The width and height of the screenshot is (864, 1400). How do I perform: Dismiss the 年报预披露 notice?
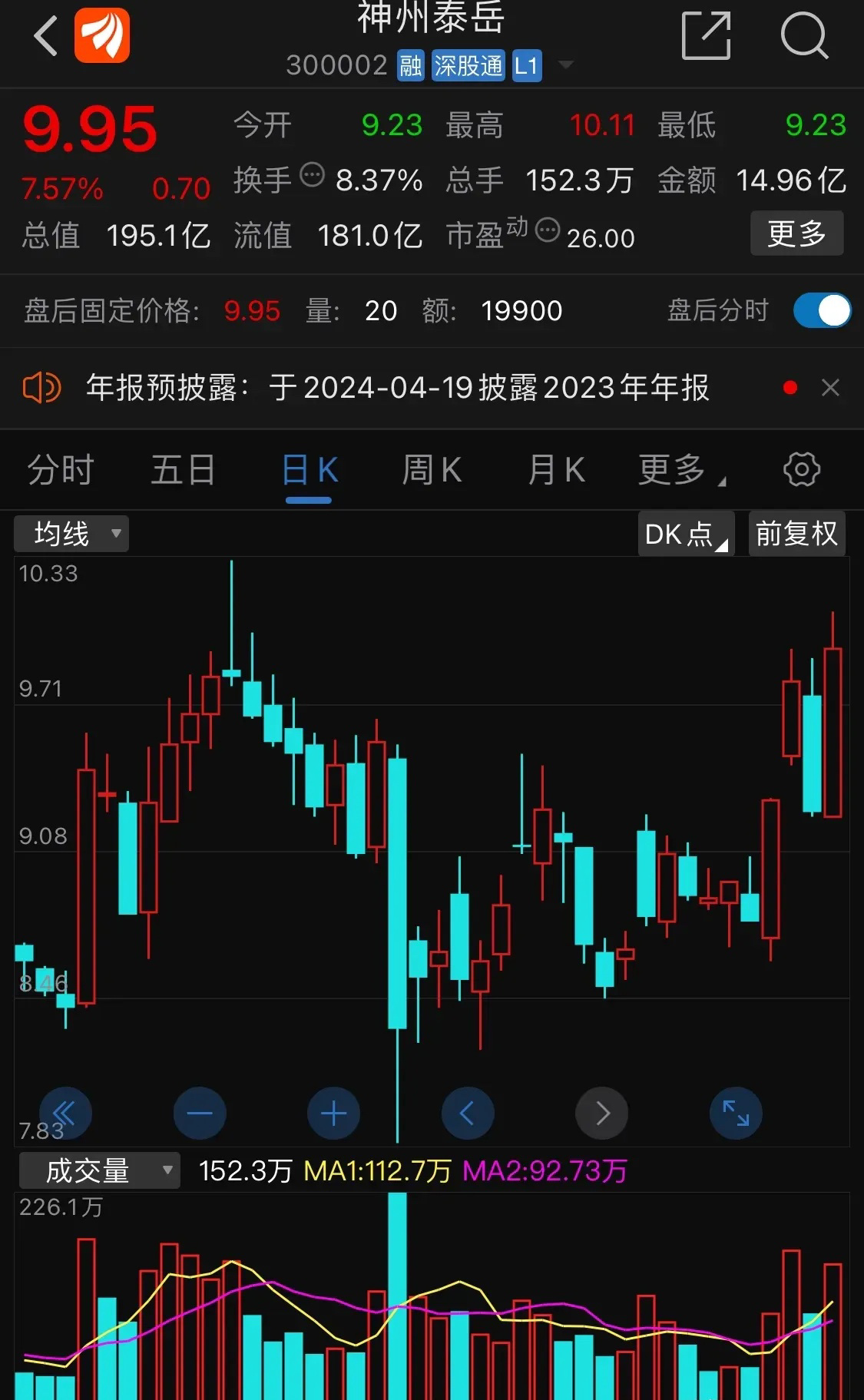(830, 388)
